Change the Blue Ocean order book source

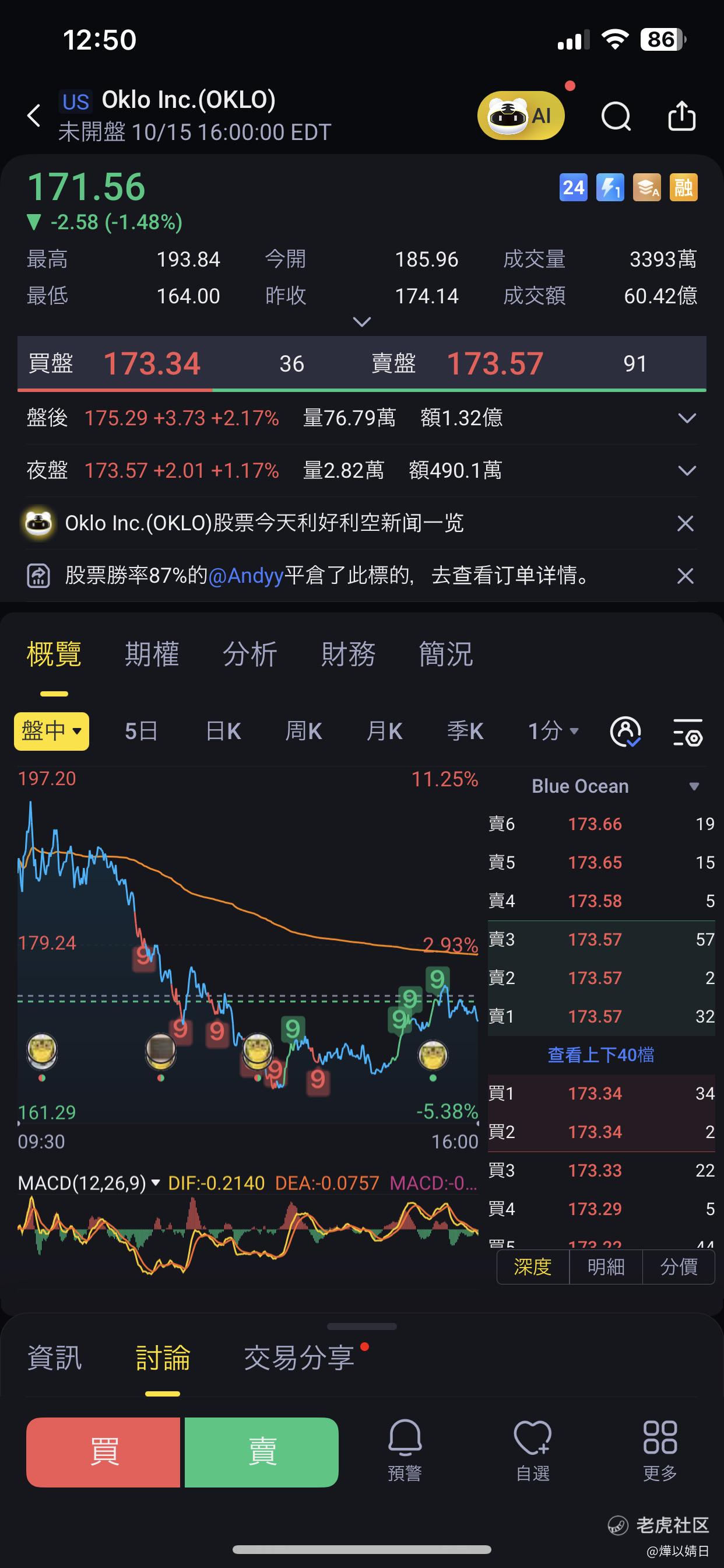click(x=614, y=786)
